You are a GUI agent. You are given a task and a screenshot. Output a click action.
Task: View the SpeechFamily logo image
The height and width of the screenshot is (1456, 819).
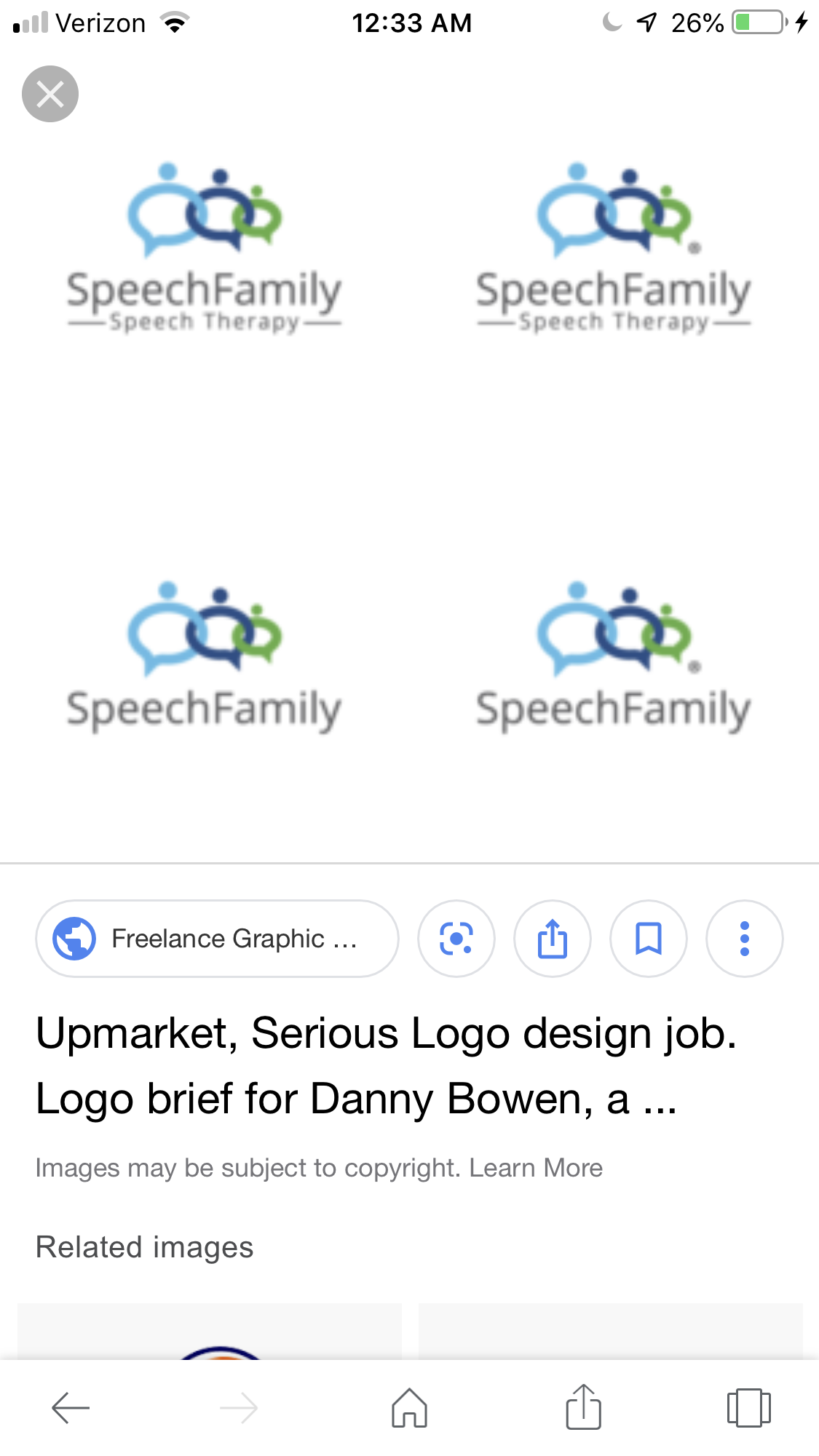pos(408,451)
